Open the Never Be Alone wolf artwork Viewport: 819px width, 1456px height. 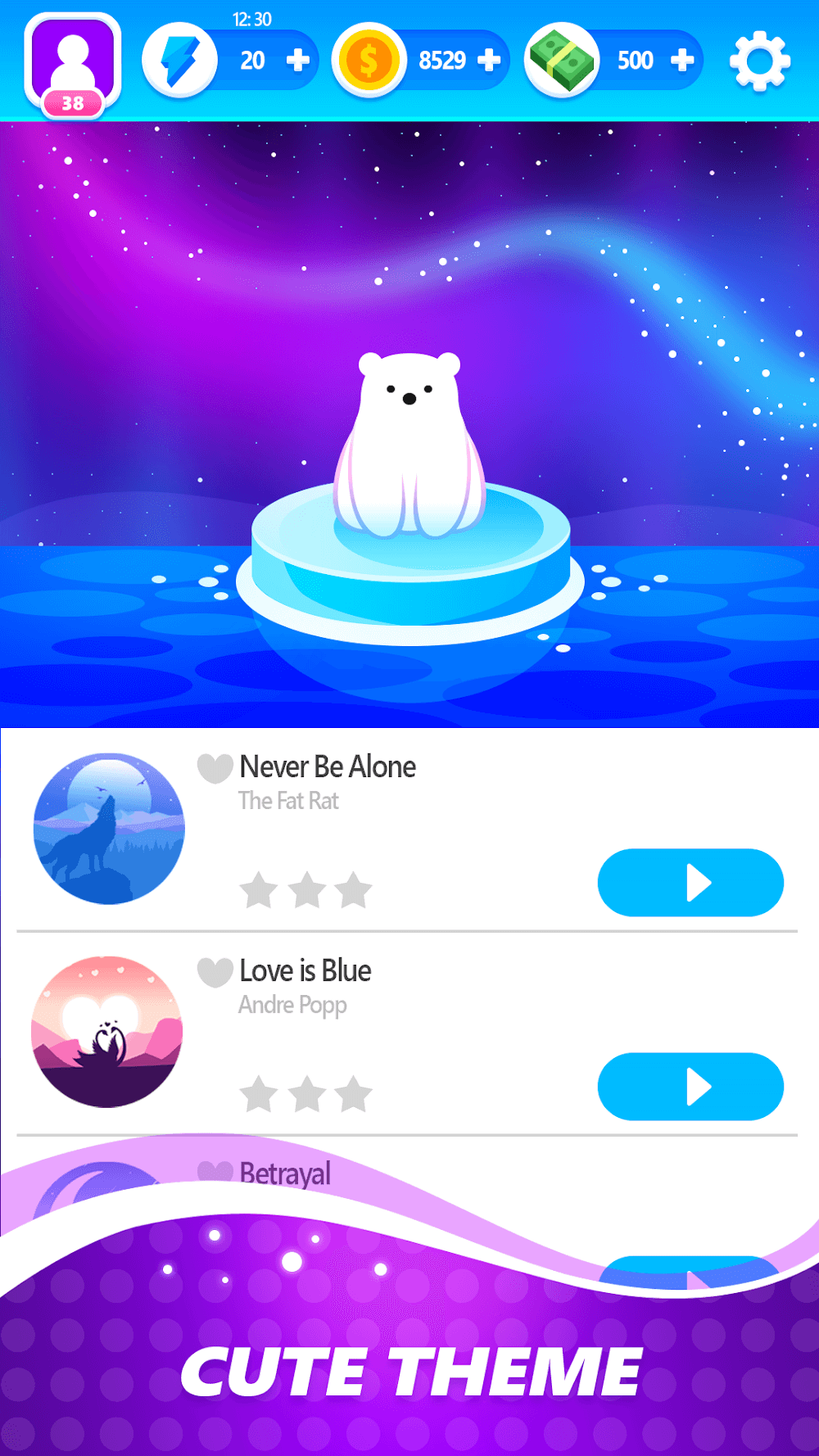(109, 829)
